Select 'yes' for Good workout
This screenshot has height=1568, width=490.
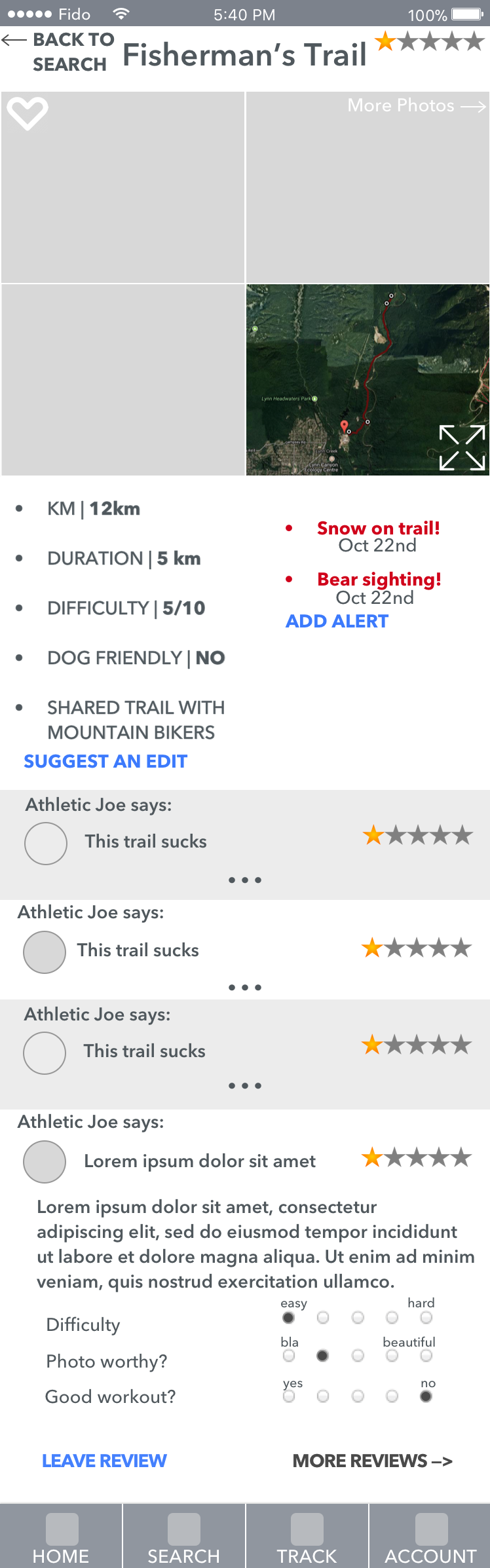click(289, 1396)
